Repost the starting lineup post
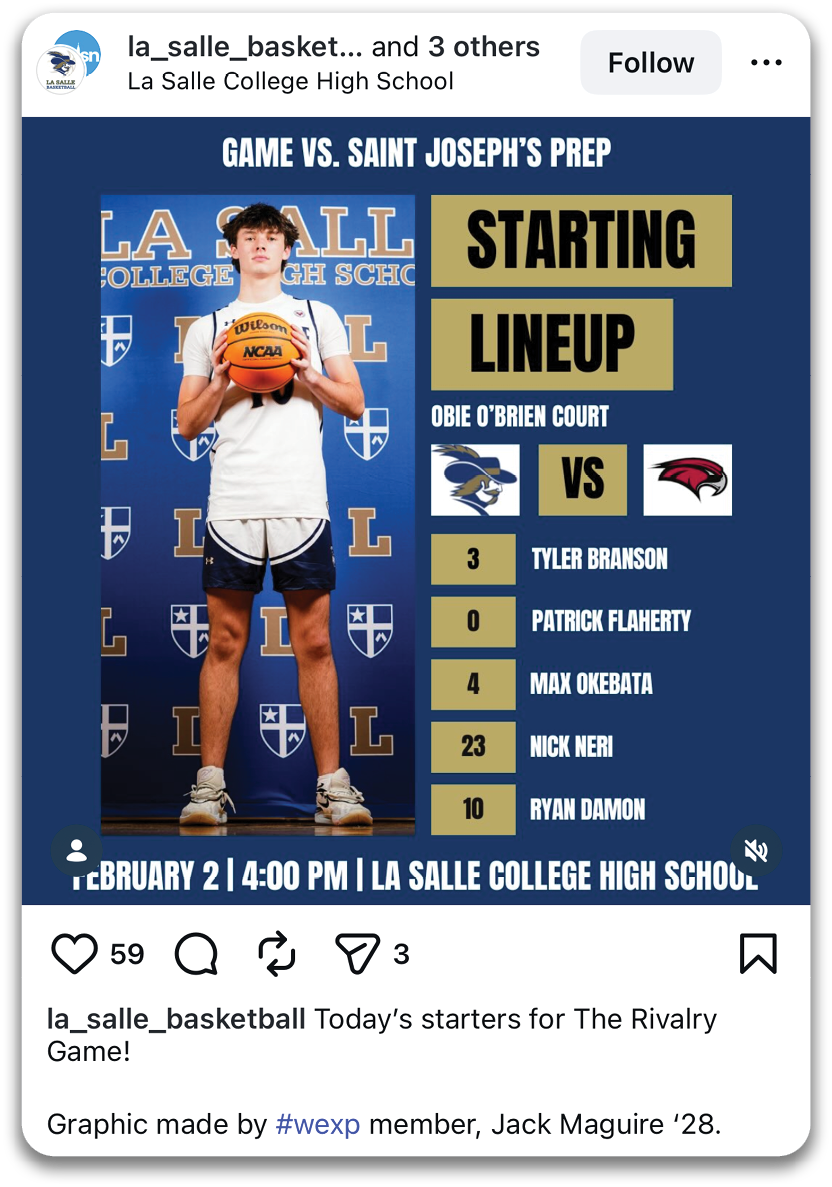 pos(277,954)
